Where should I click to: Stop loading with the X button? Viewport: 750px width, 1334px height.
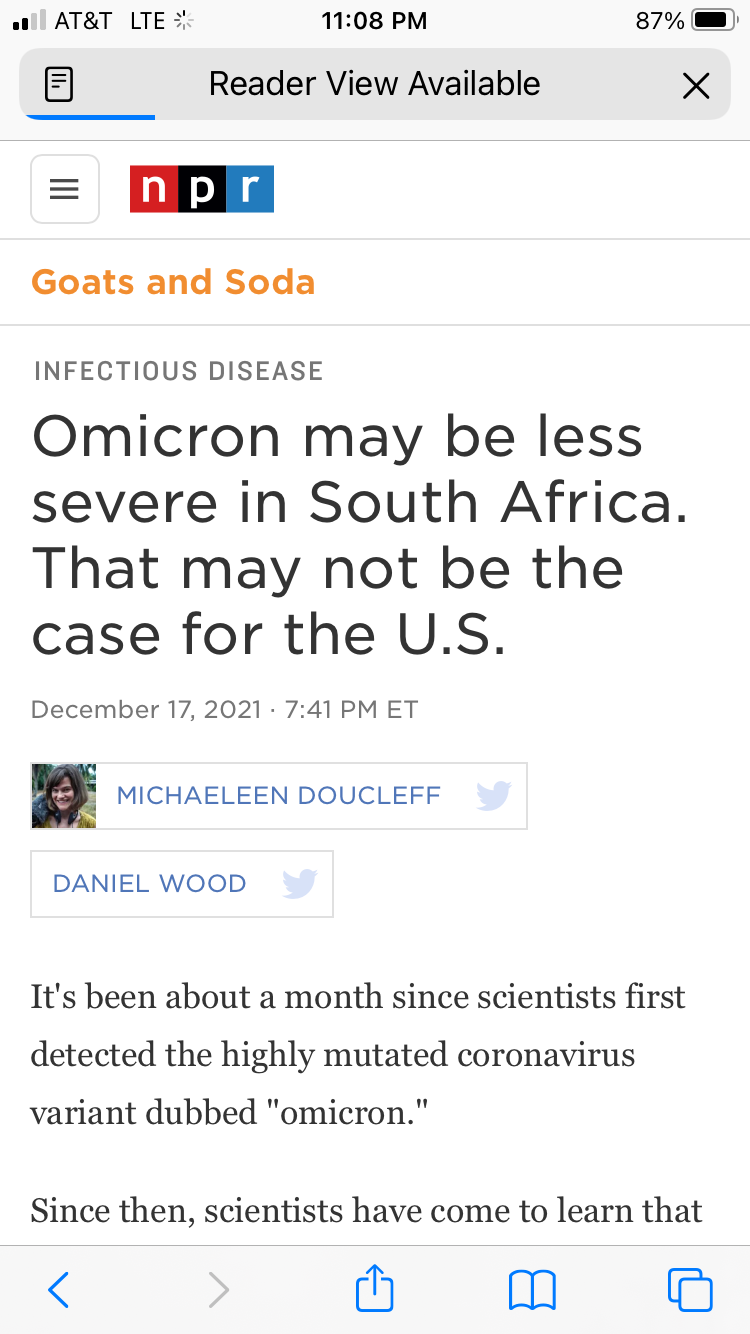click(x=696, y=85)
